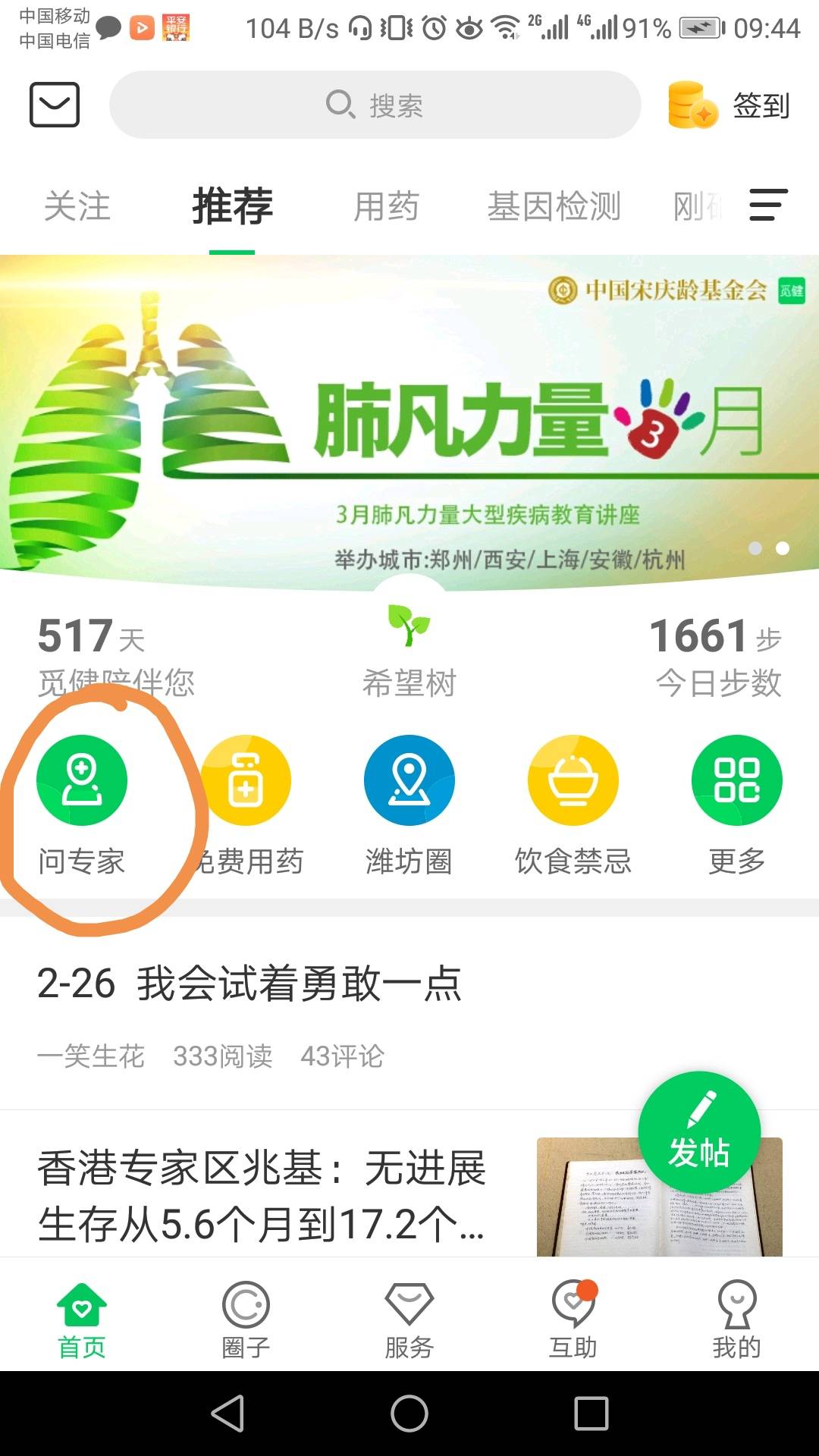Open 饮食禁忌 shortcut

click(x=573, y=804)
